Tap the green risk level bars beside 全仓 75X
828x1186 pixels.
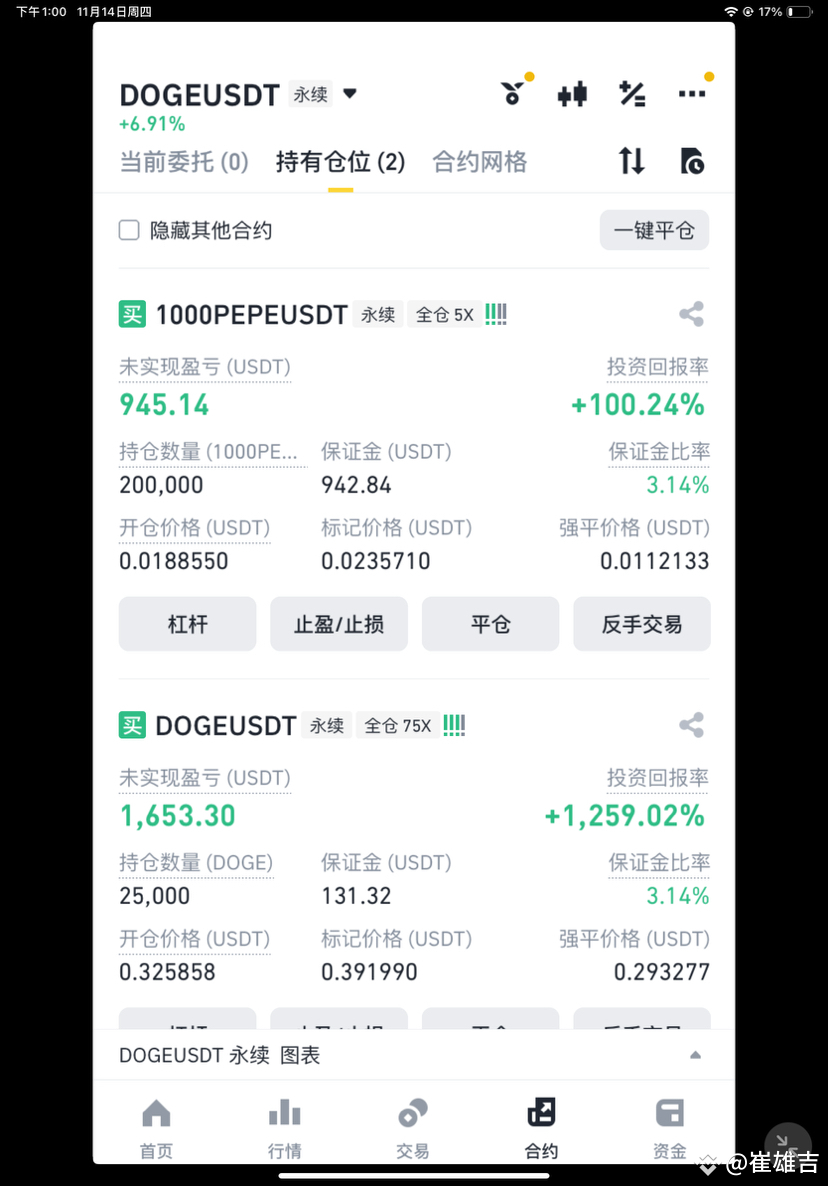[454, 725]
